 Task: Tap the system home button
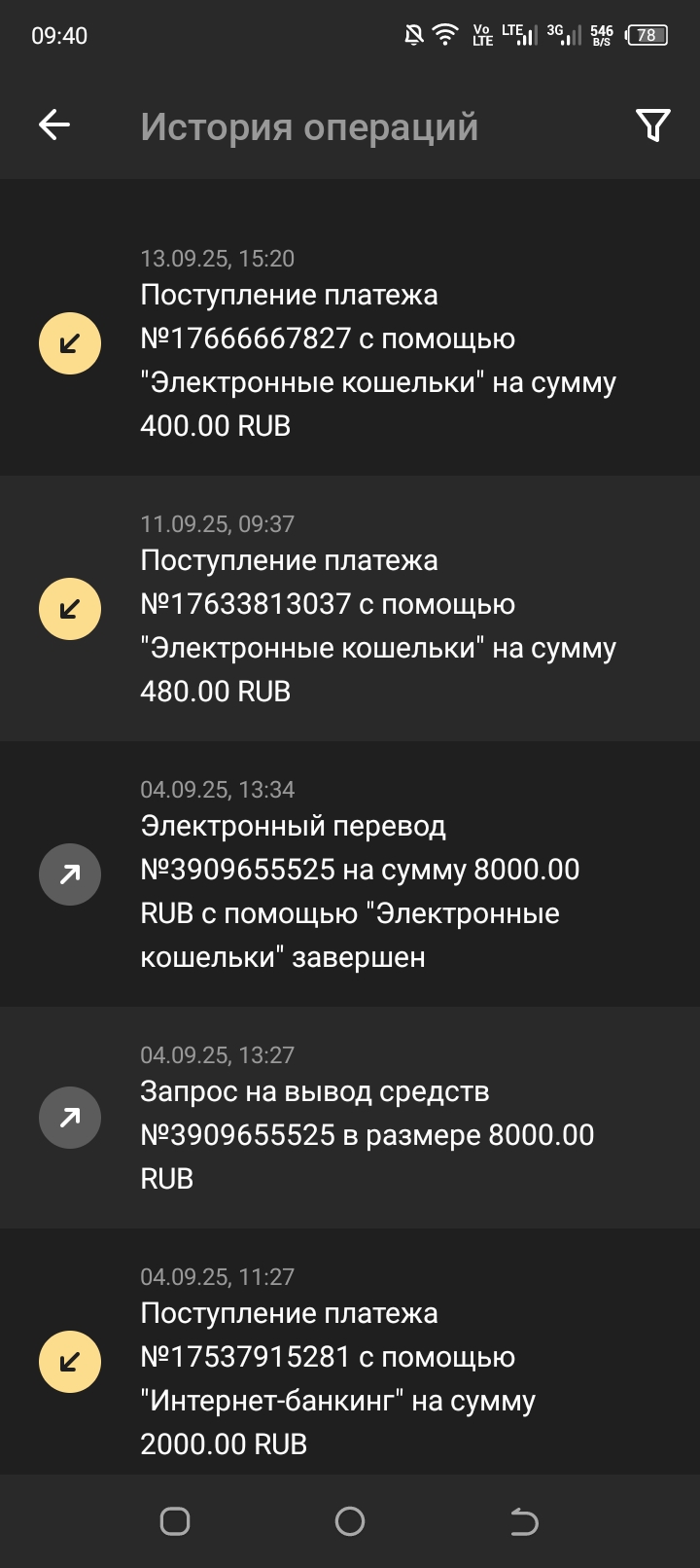(x=350, y=1521)
